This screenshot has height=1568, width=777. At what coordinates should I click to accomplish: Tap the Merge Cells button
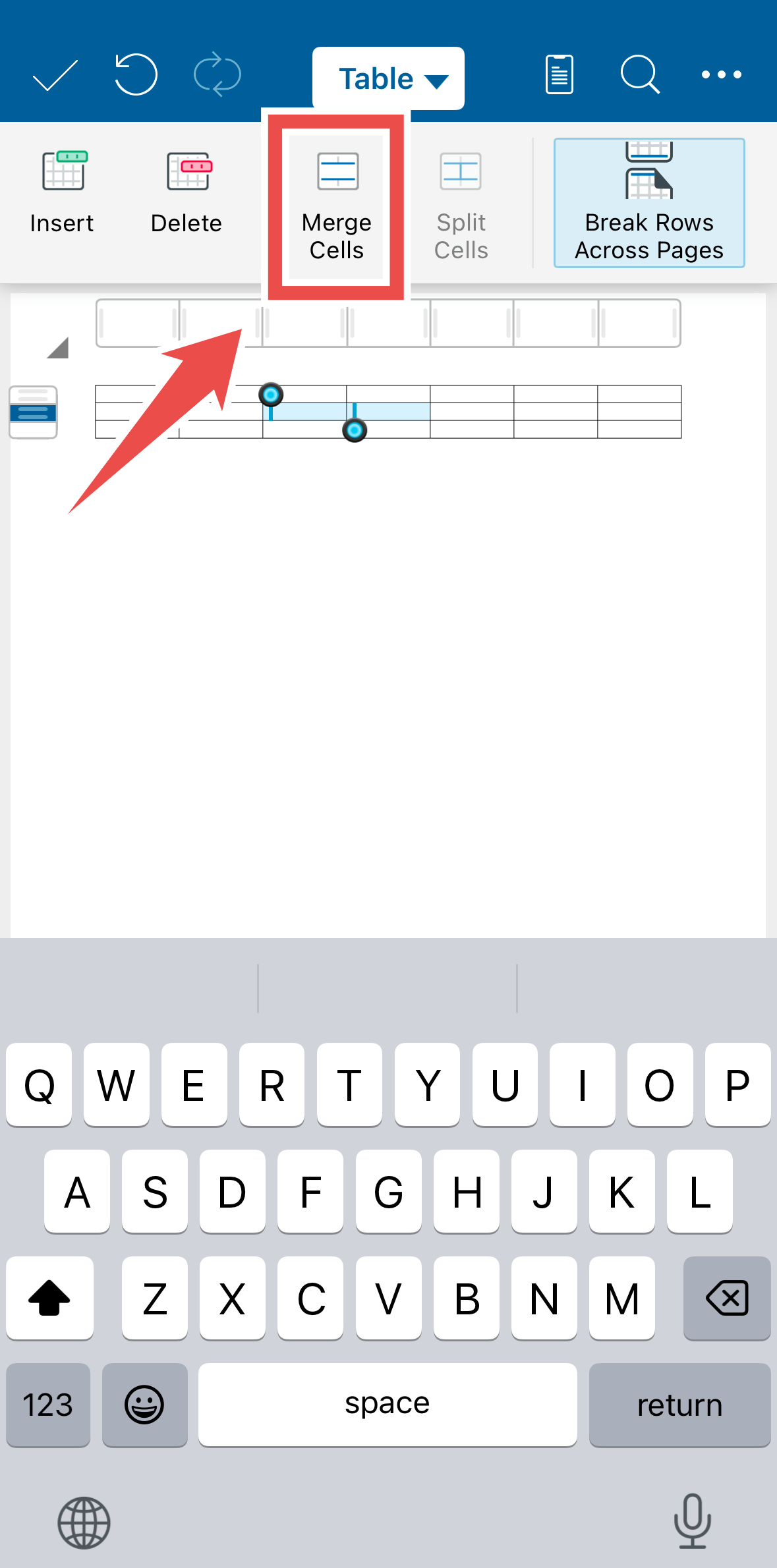pyautogui.click(x=335, y=201)
